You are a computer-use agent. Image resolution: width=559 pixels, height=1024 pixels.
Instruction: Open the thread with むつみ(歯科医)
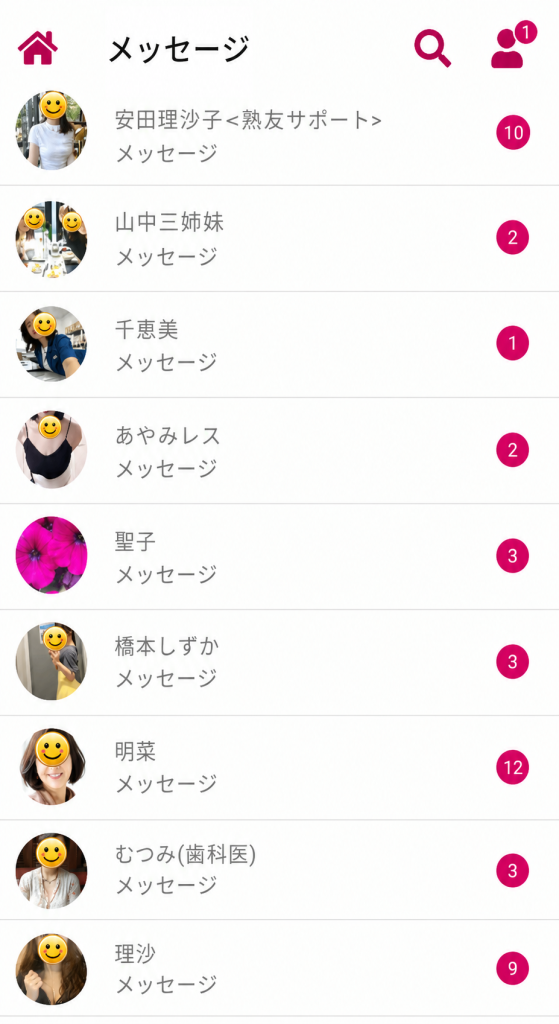280,870
